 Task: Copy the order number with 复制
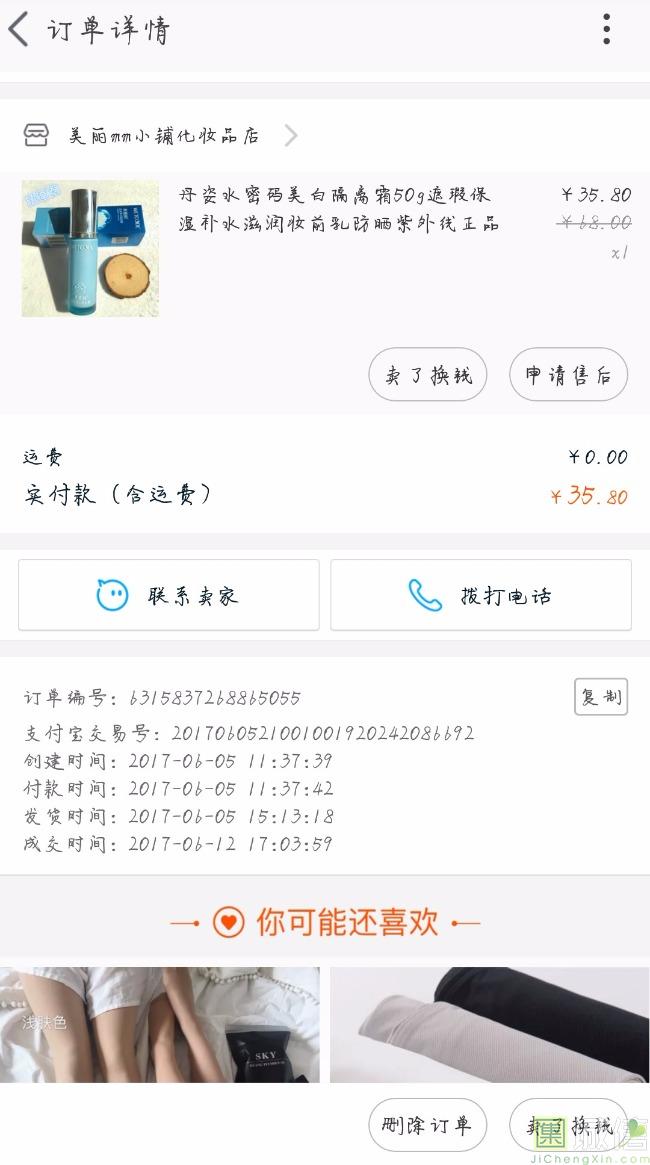click(x=601, y=697)
